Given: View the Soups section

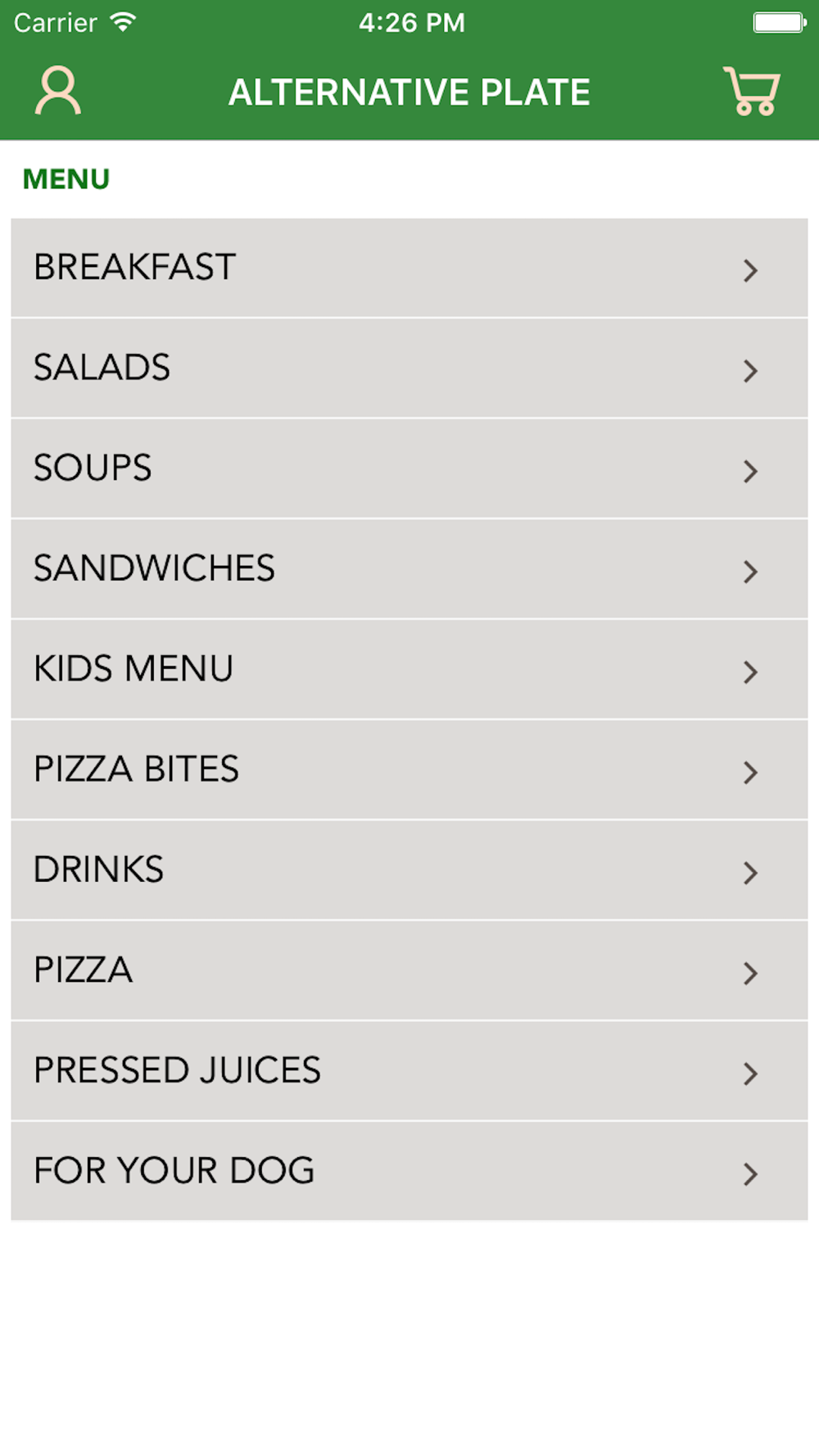Looking at the screenshot, I should [409, 468].
